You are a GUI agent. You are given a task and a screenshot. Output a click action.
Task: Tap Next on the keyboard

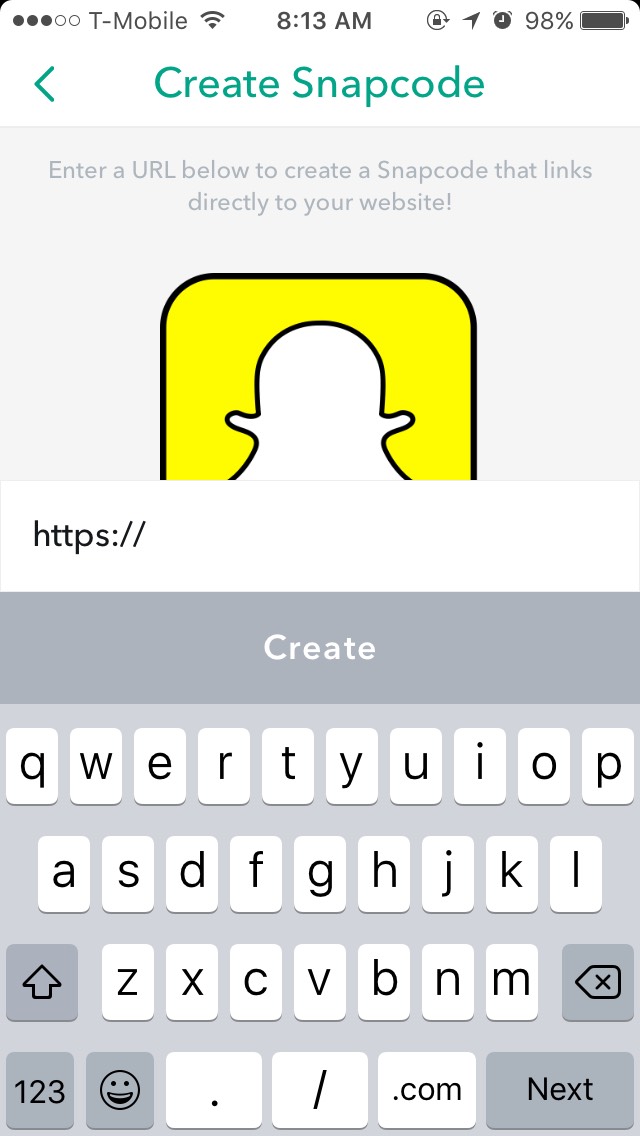tap(560, 1090)
